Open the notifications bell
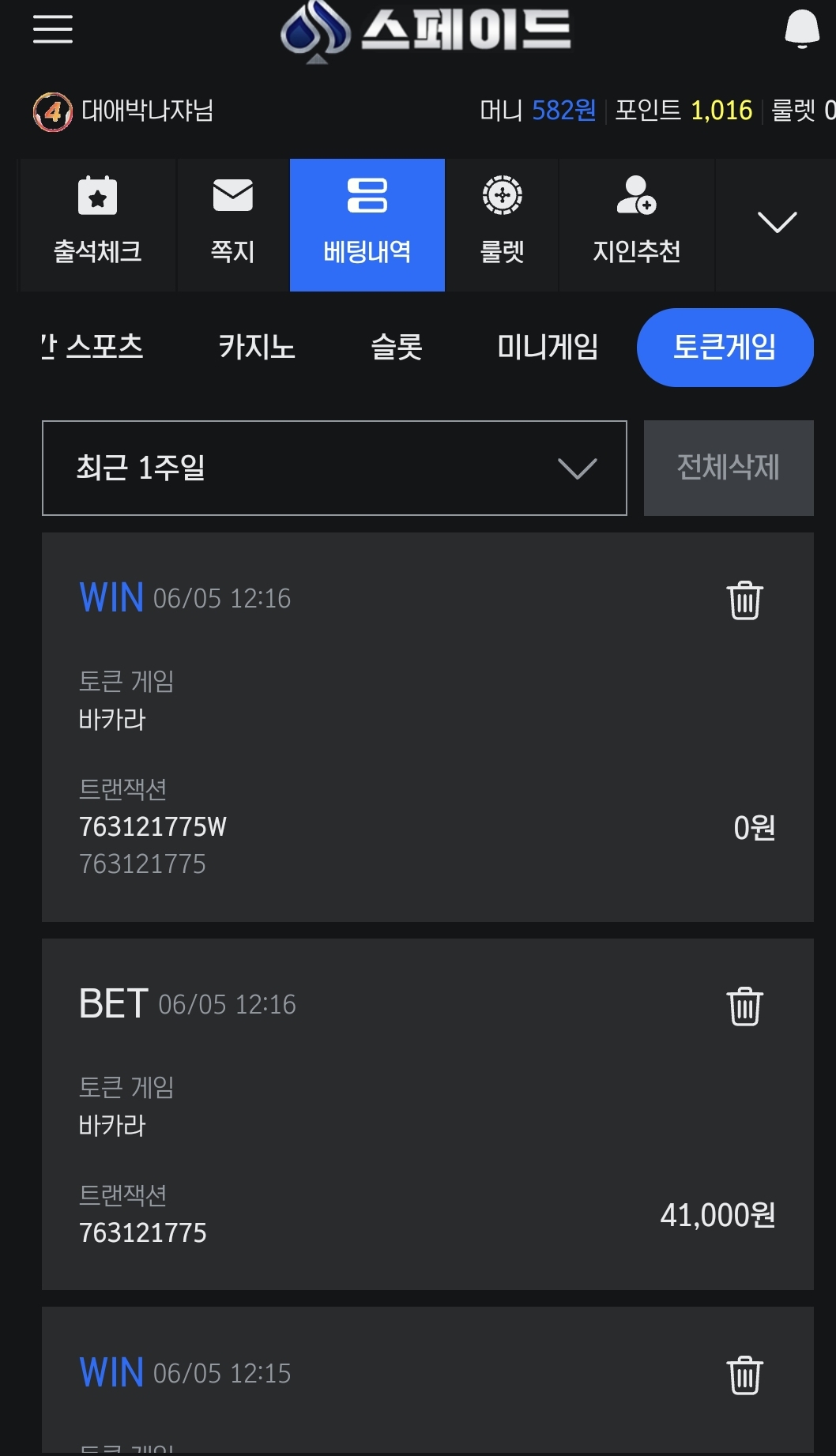The width and height of the screenshot is (836, 1456). point(801,29)
